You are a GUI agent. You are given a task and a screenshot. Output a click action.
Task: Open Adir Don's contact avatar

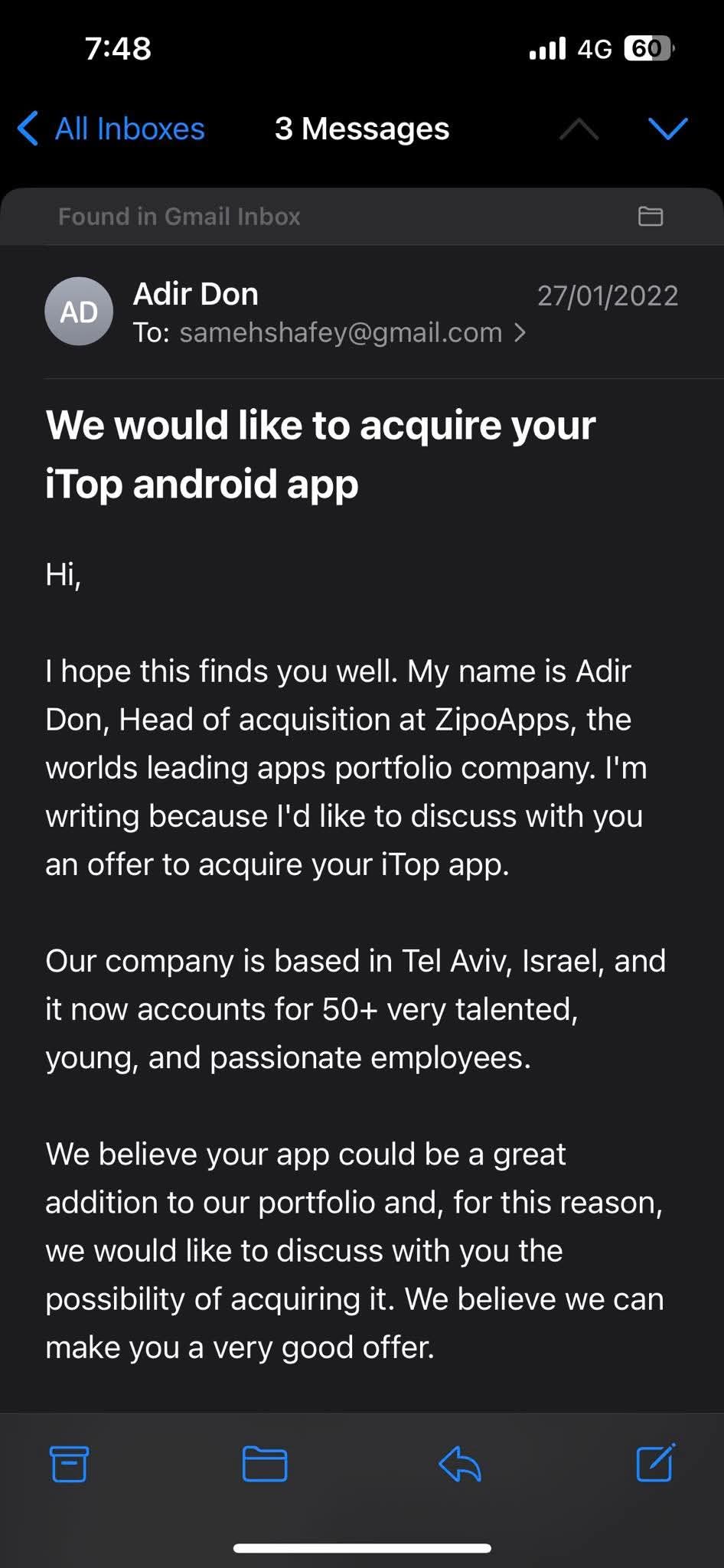79,312
